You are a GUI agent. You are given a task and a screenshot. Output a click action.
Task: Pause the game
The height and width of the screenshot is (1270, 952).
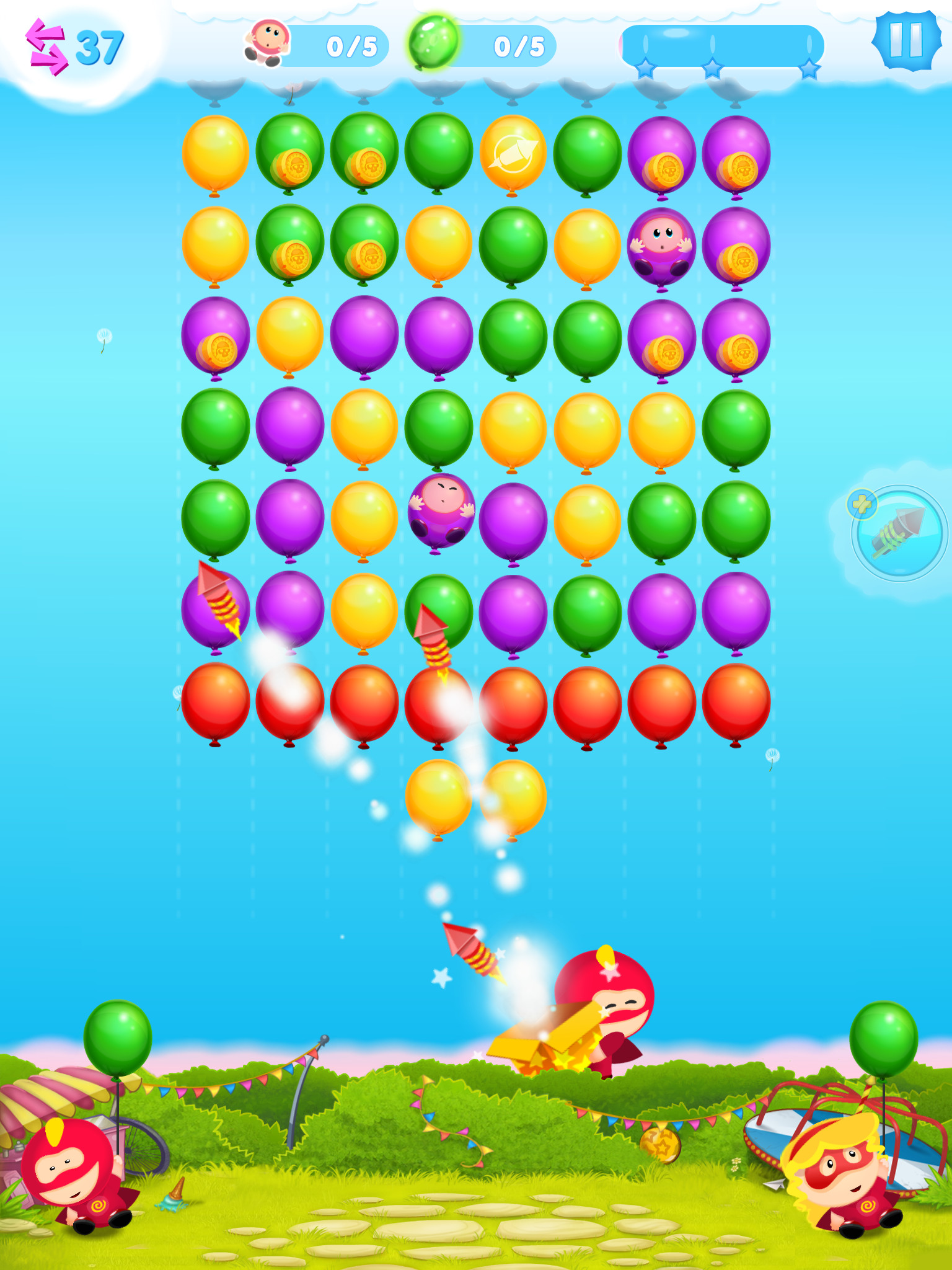pos(906,40)
